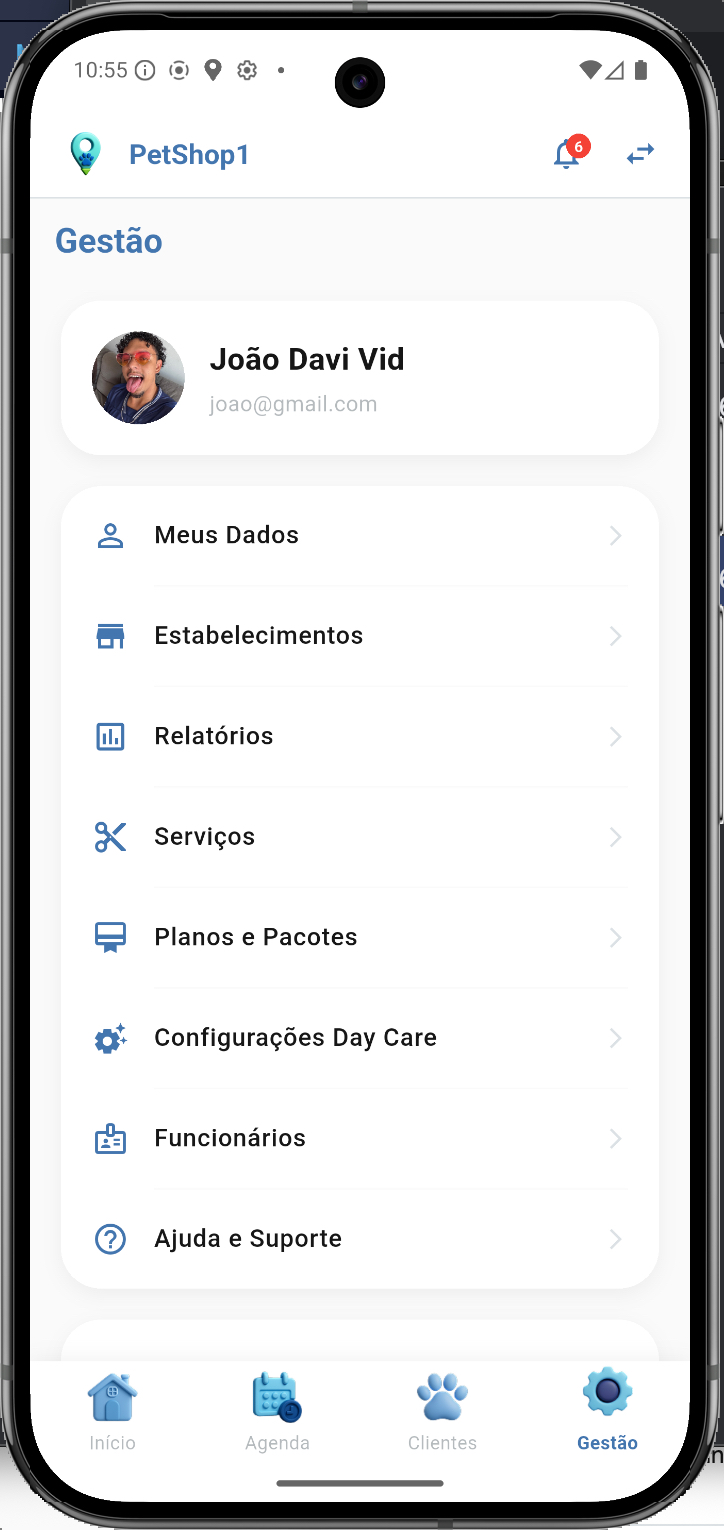
Task: Tap the switch establishment arrows icon
Action: [640, 154]
